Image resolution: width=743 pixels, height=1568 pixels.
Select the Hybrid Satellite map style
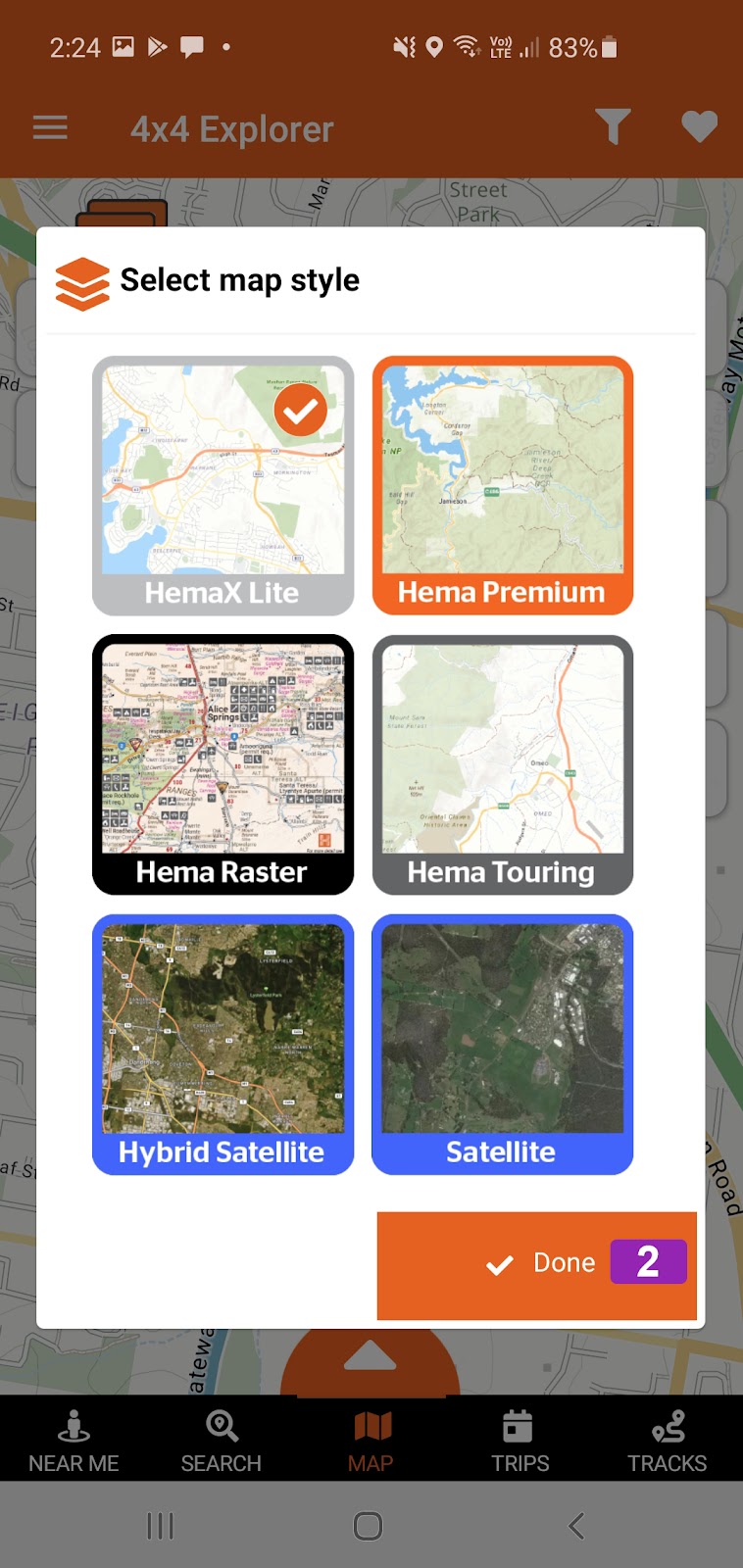coord(223,1044)
